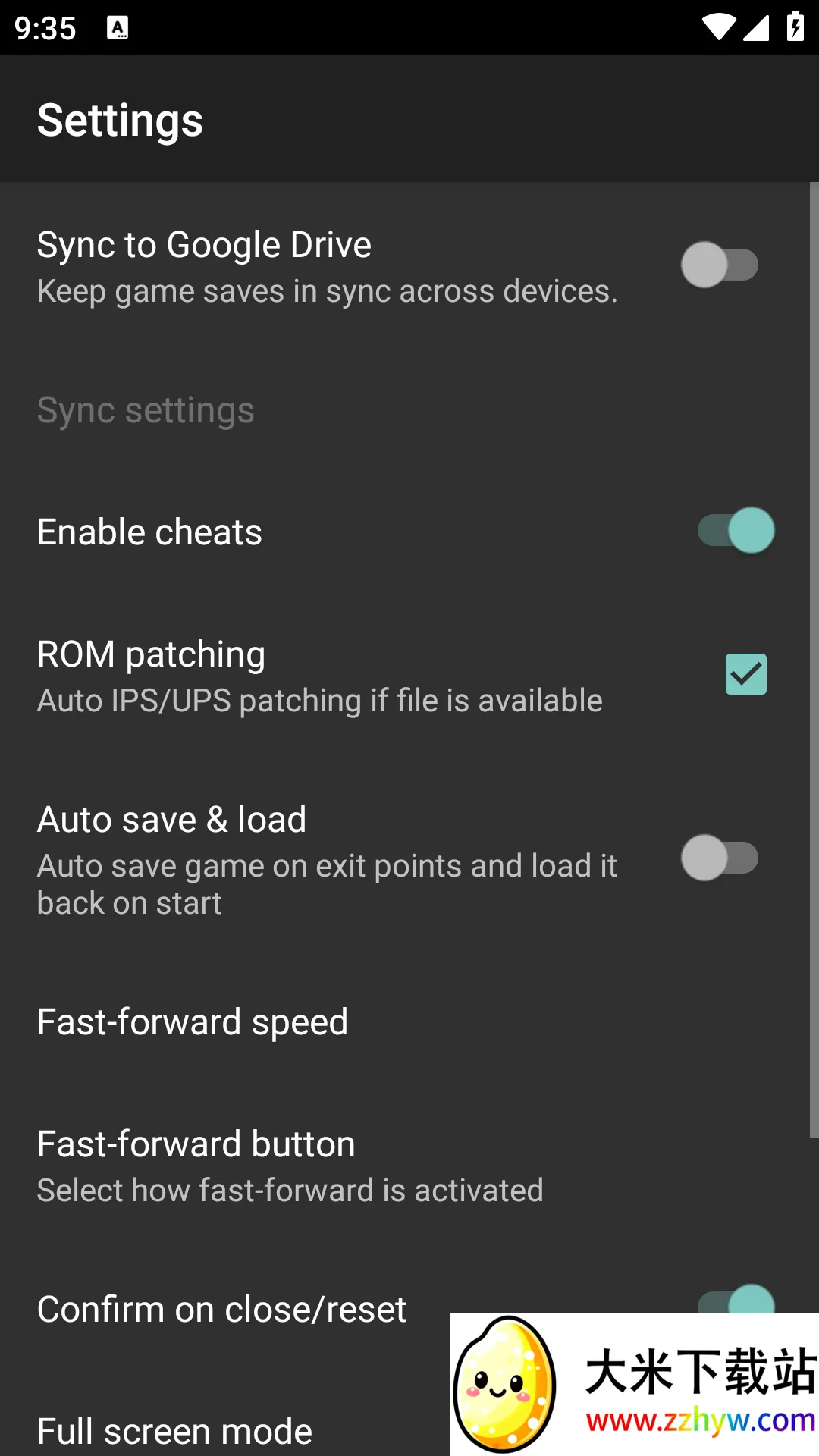
Task: Uncheck ROM patching
Action: pyautogui.click(x=745, y=673)
